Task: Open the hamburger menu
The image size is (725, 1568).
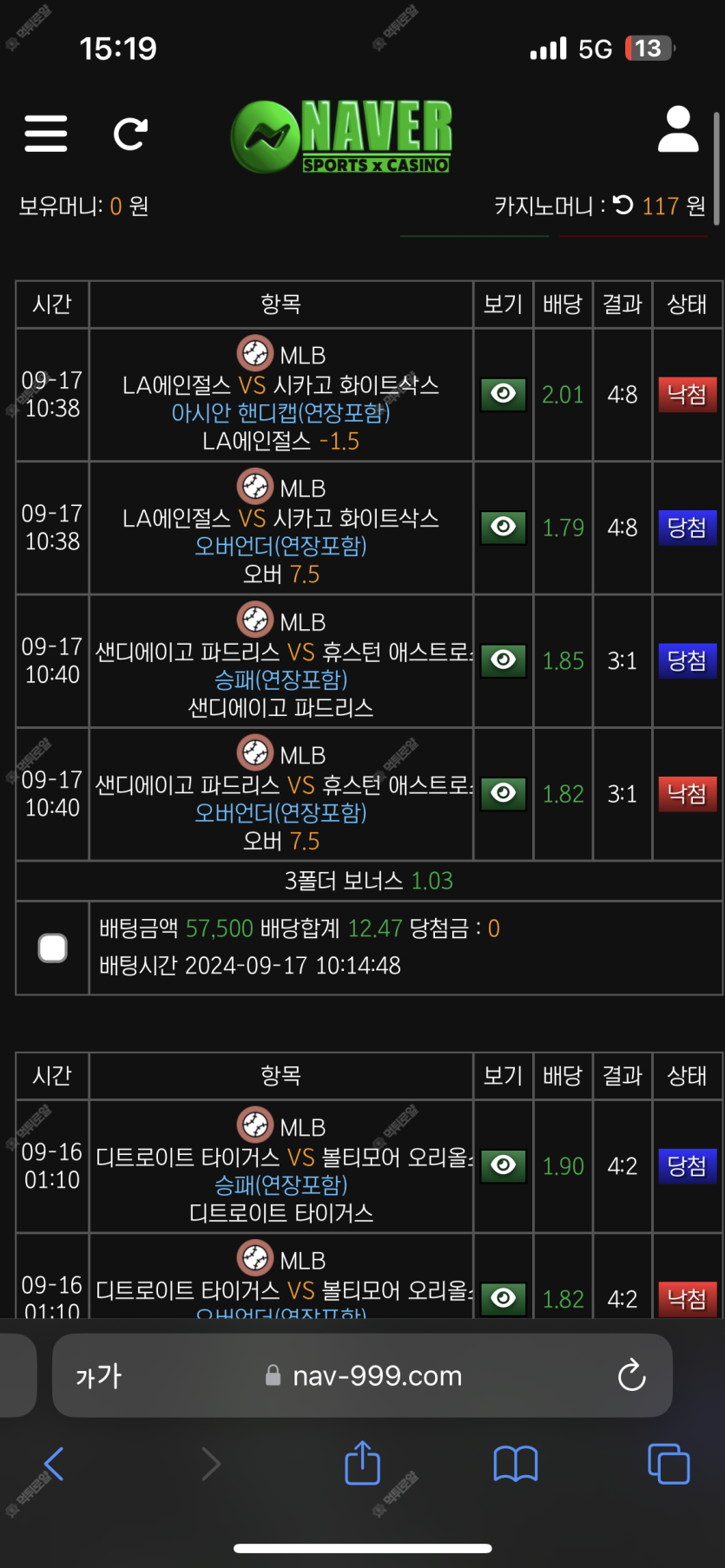Action: point(46,134)
